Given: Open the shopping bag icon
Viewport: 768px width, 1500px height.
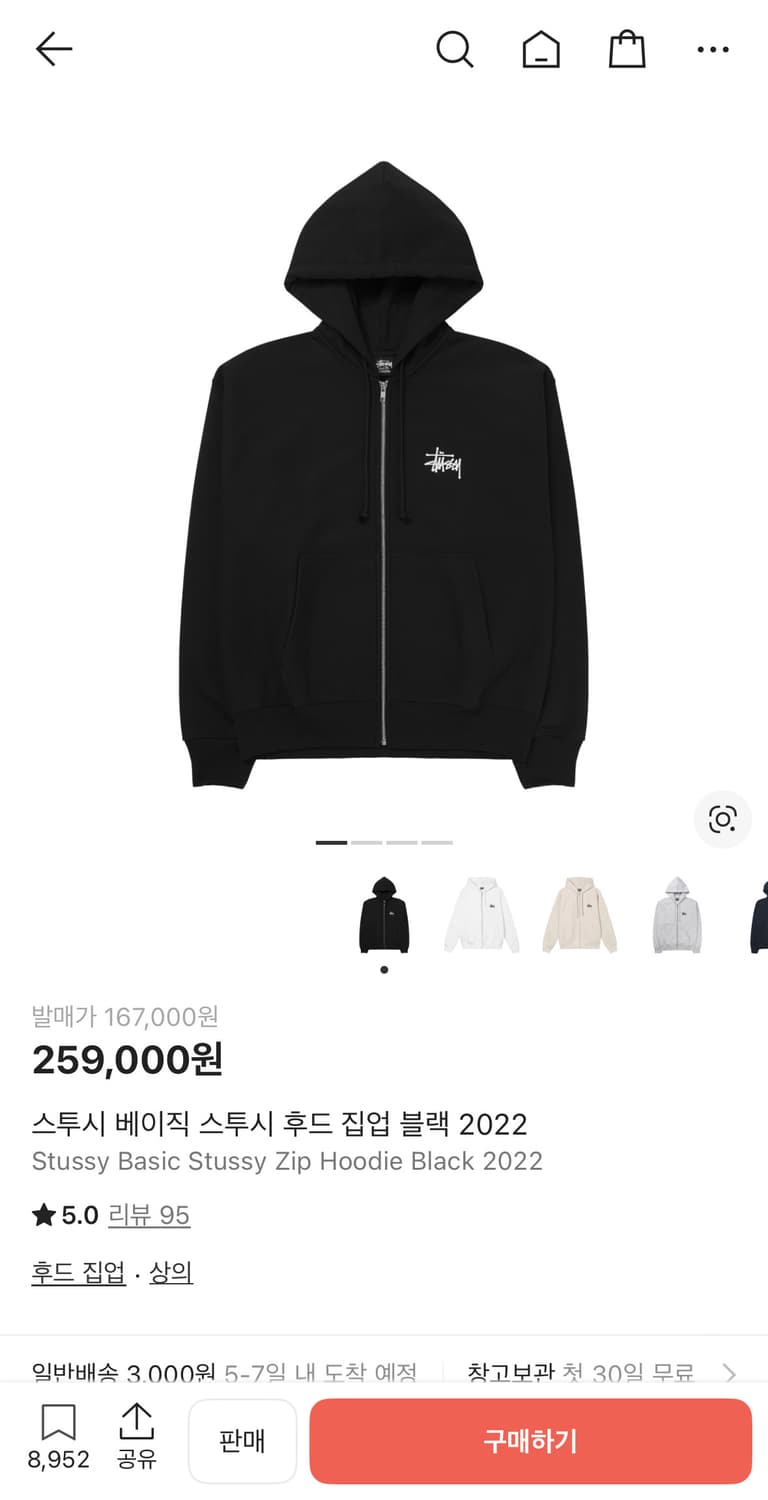Looking at the screenshot, I should (626, 48).
